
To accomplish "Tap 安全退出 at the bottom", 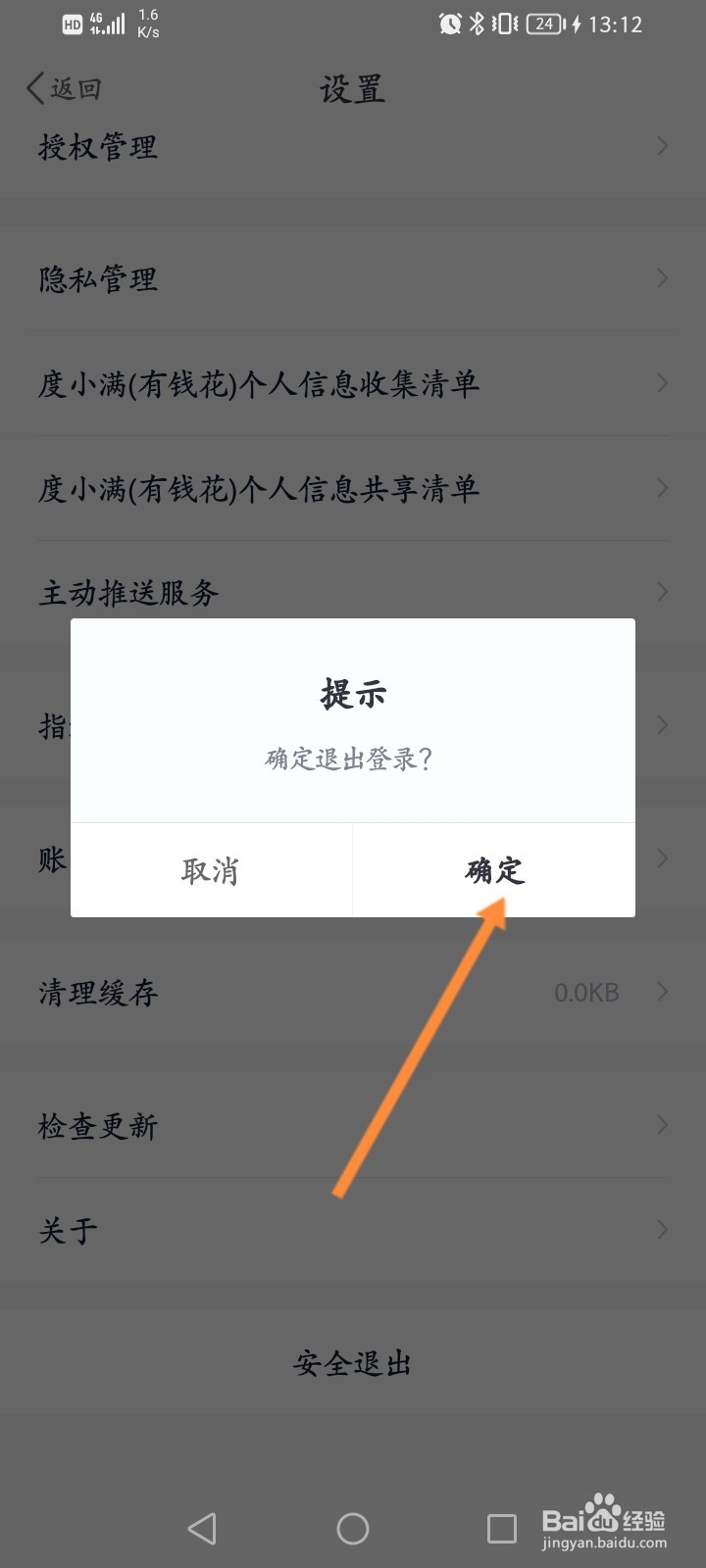I will (353, 1362).
